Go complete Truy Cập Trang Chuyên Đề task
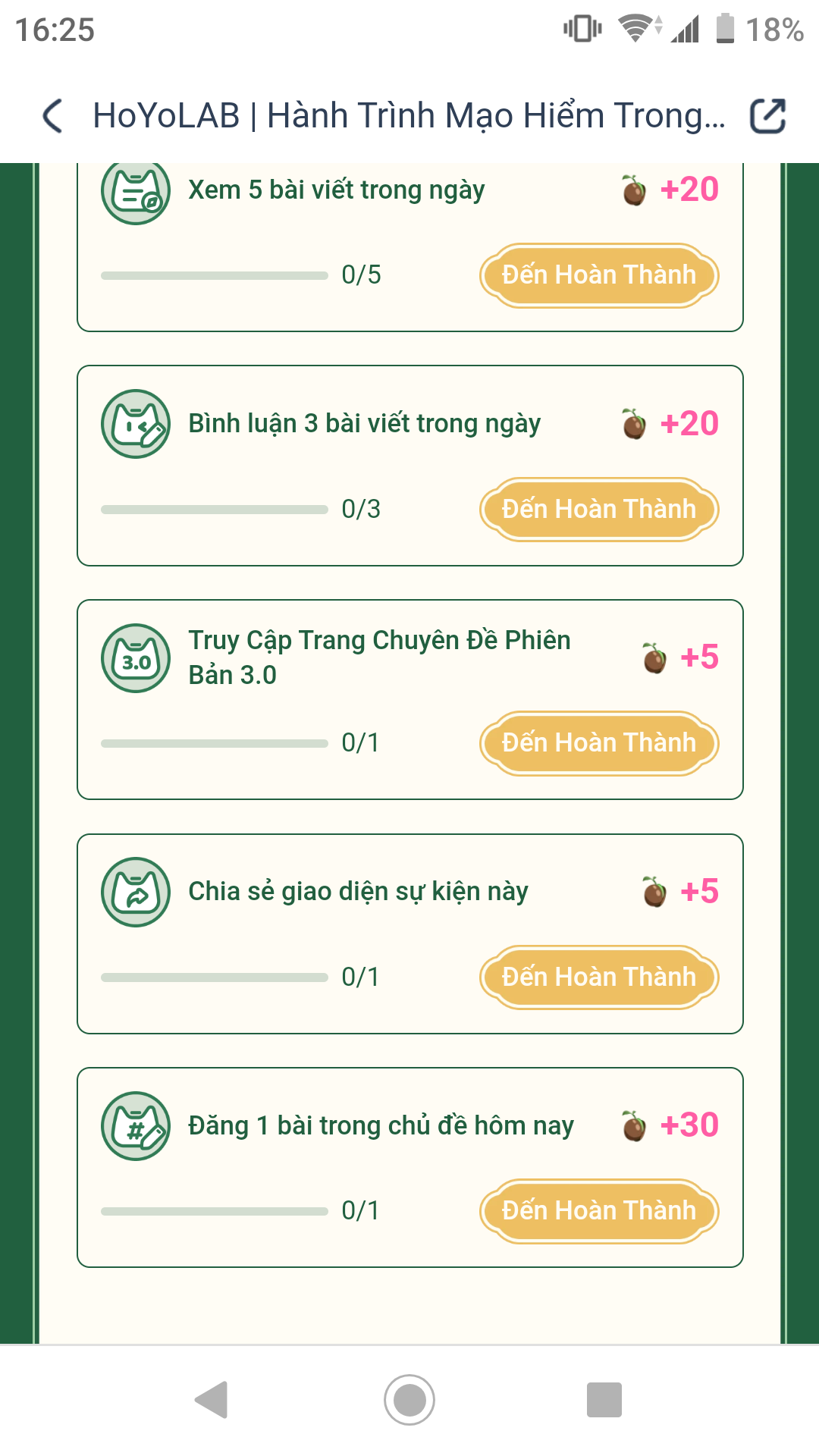819x1456 pixels. [x=598, y=743]
